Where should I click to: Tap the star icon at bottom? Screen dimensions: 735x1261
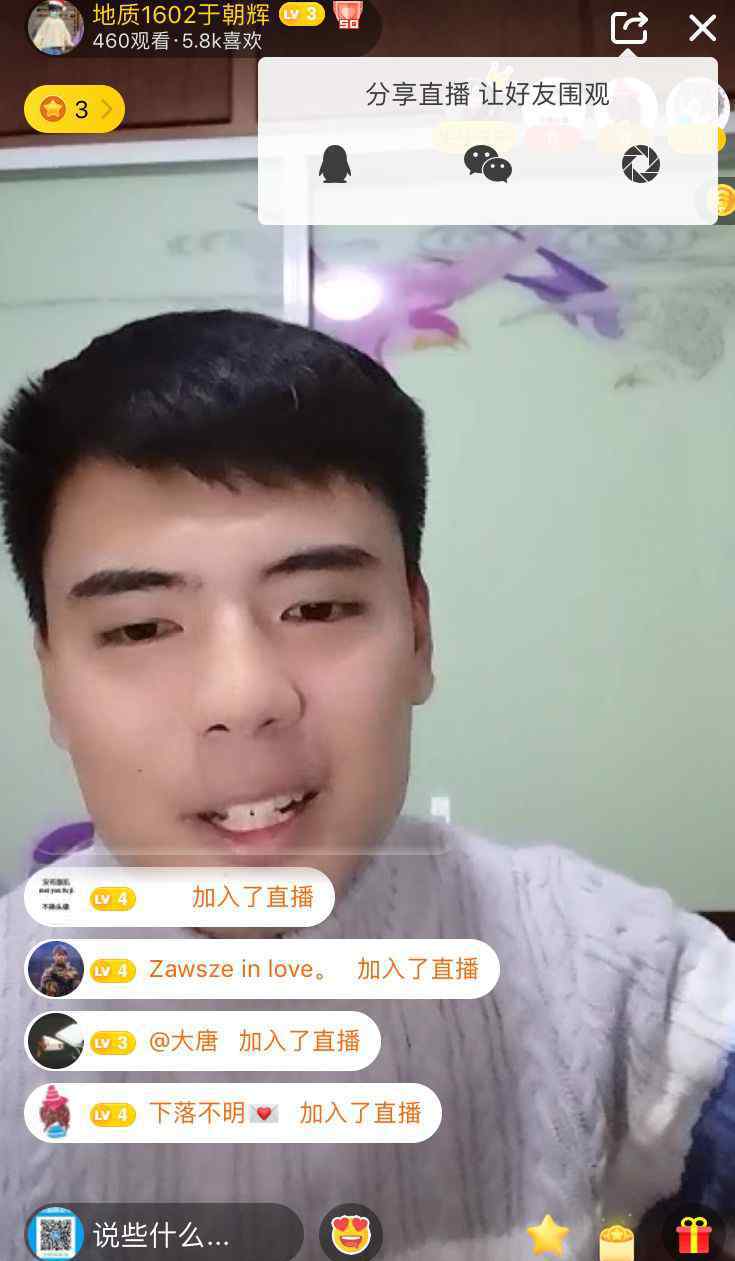point(548,1236)
